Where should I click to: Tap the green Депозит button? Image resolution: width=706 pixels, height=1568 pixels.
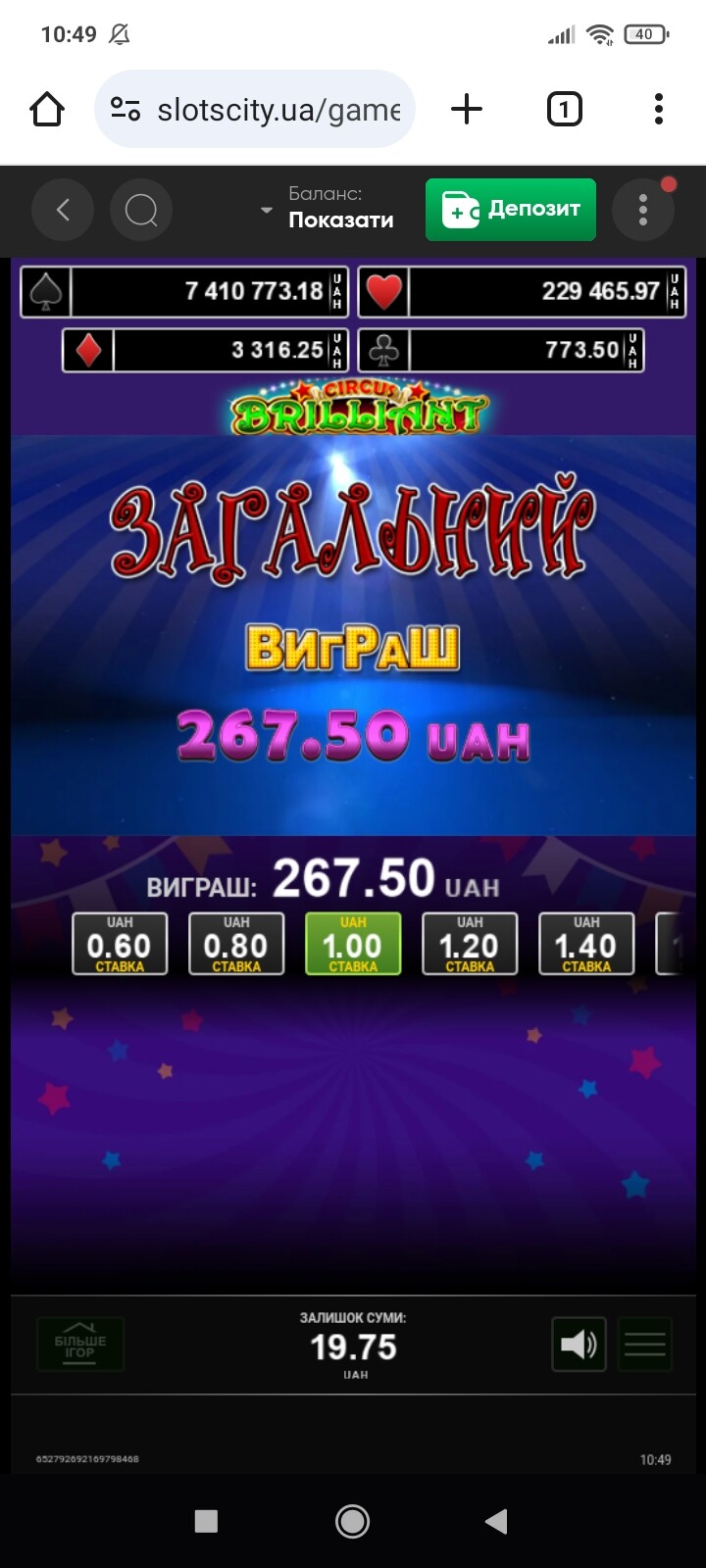(x=511, y=209)
